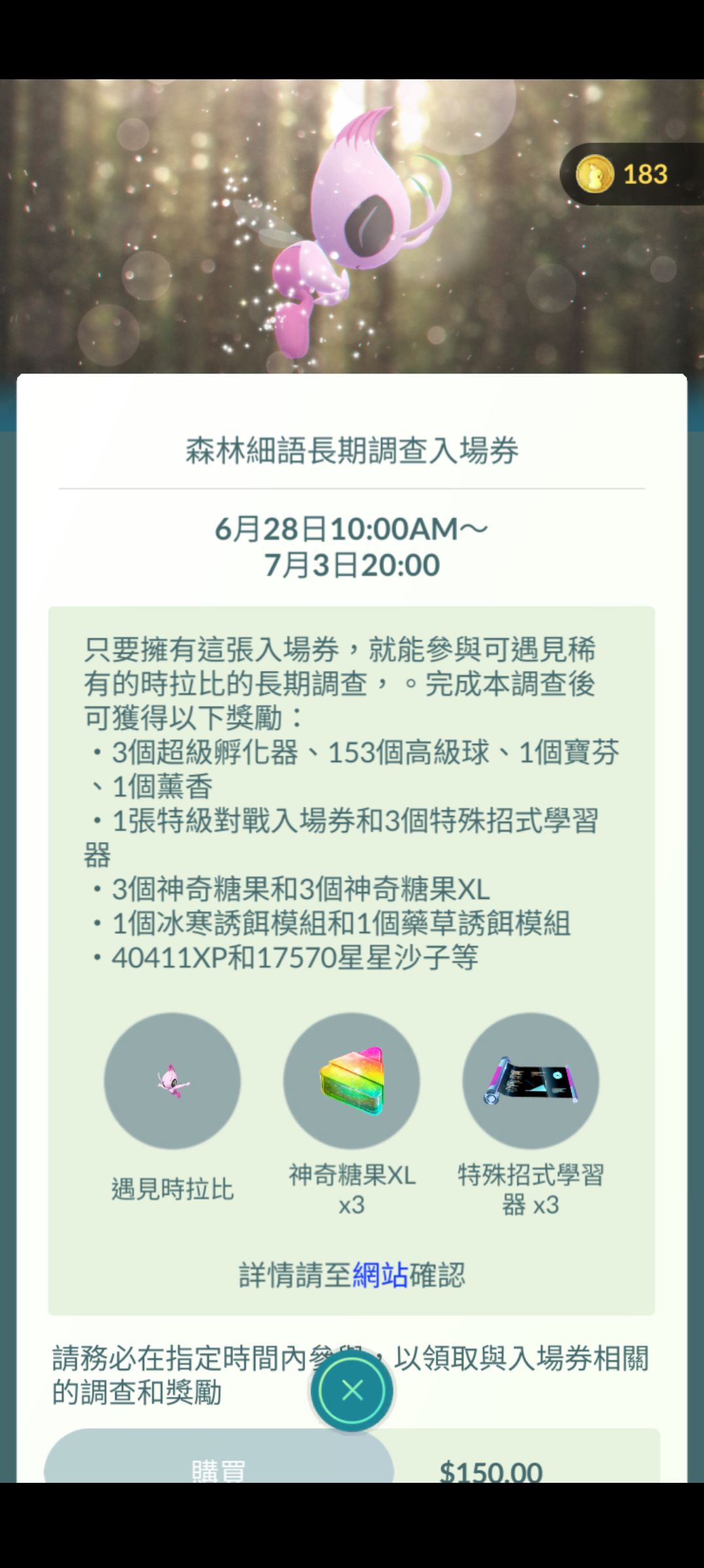The width and height of the screenshot is (704, 1568).
Task: Open the PokéCoin balance showing 183
Action: tap(629, 174)
